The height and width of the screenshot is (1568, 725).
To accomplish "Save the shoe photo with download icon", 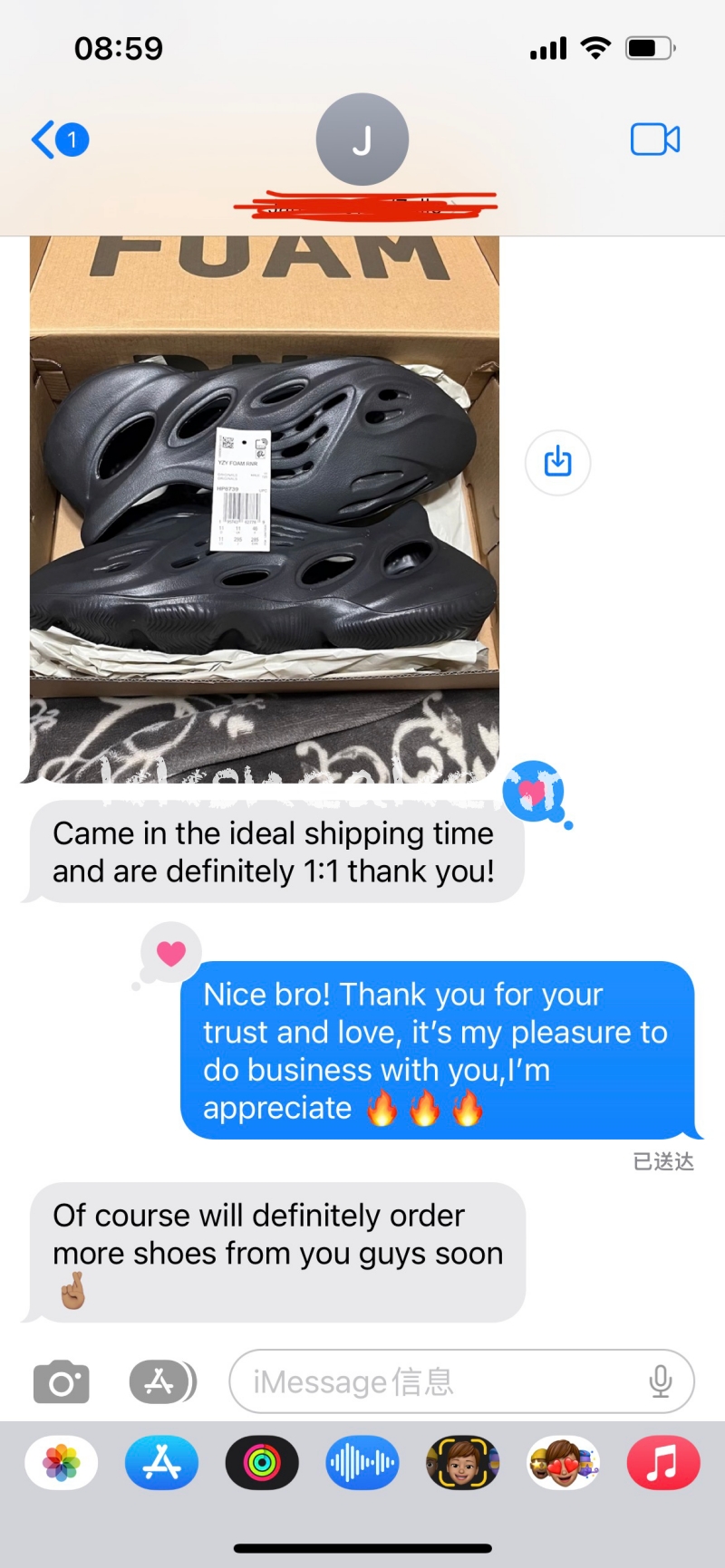I will 557,462.
